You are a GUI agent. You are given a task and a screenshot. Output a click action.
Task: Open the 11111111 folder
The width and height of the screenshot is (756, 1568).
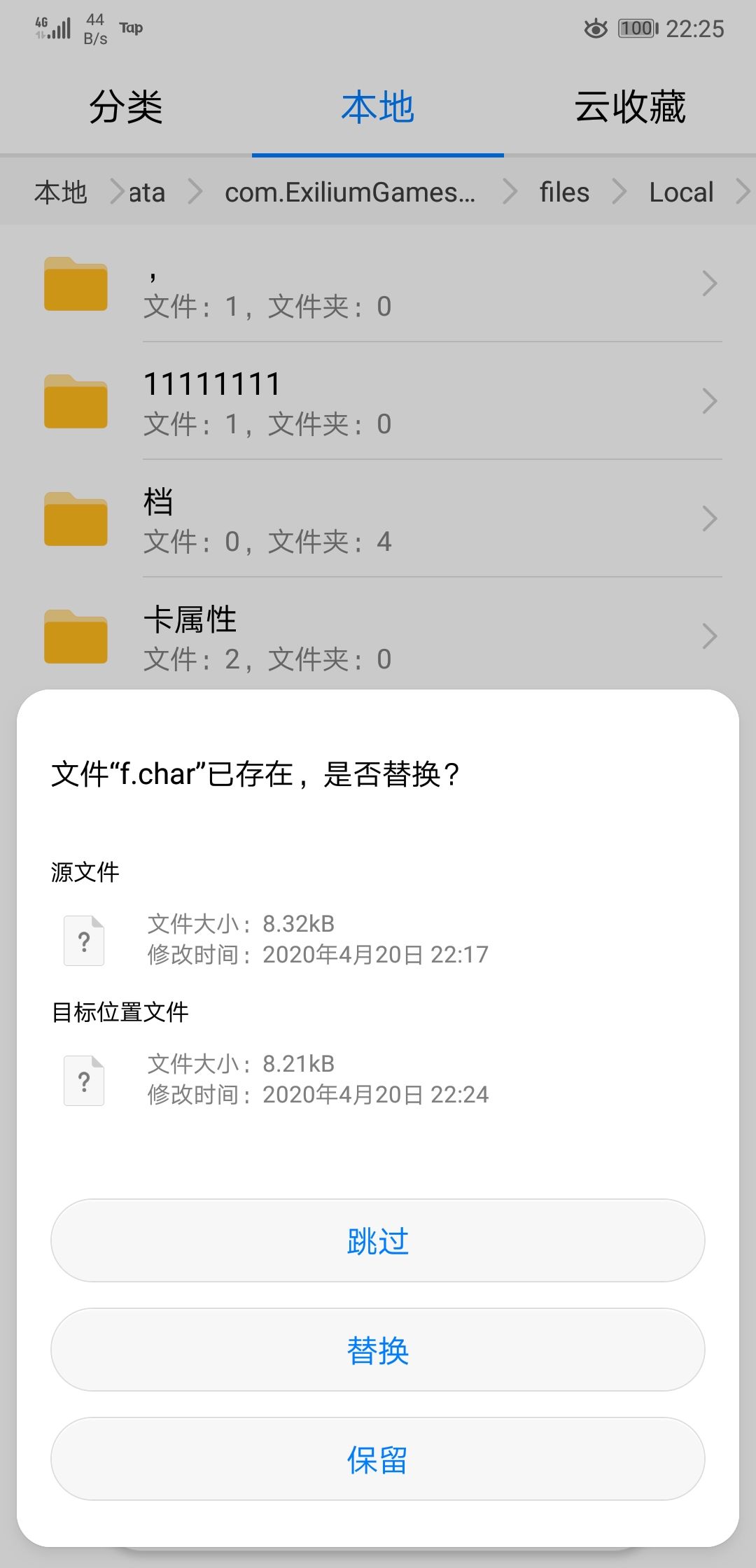378,402
